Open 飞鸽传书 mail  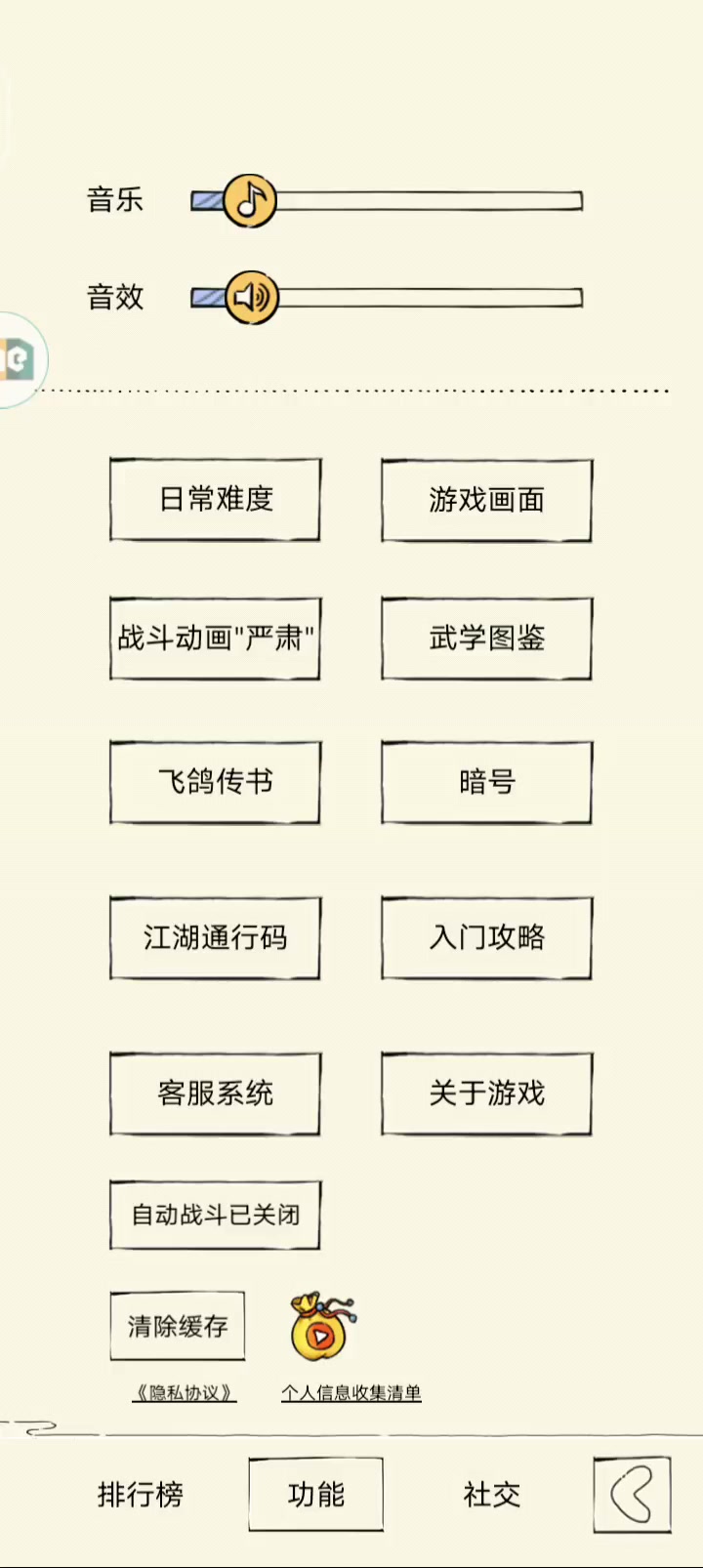click(x=215, y=782)
